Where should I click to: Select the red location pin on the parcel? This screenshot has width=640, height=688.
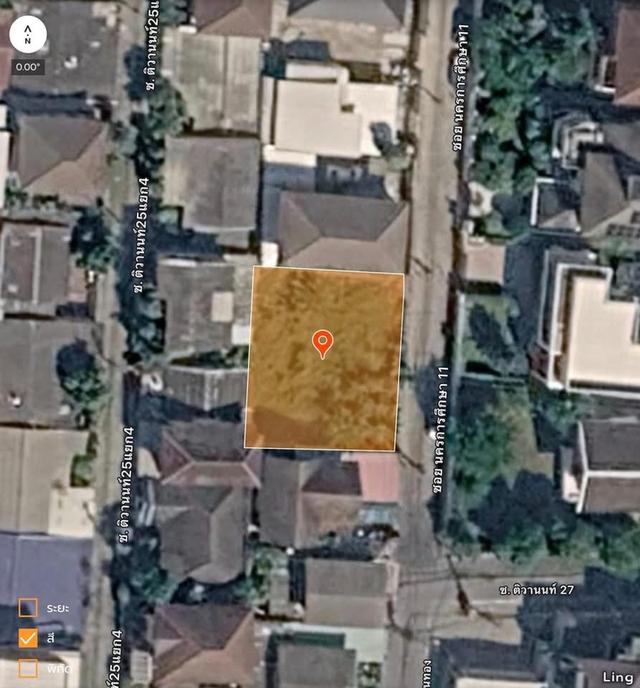[322, 342]
